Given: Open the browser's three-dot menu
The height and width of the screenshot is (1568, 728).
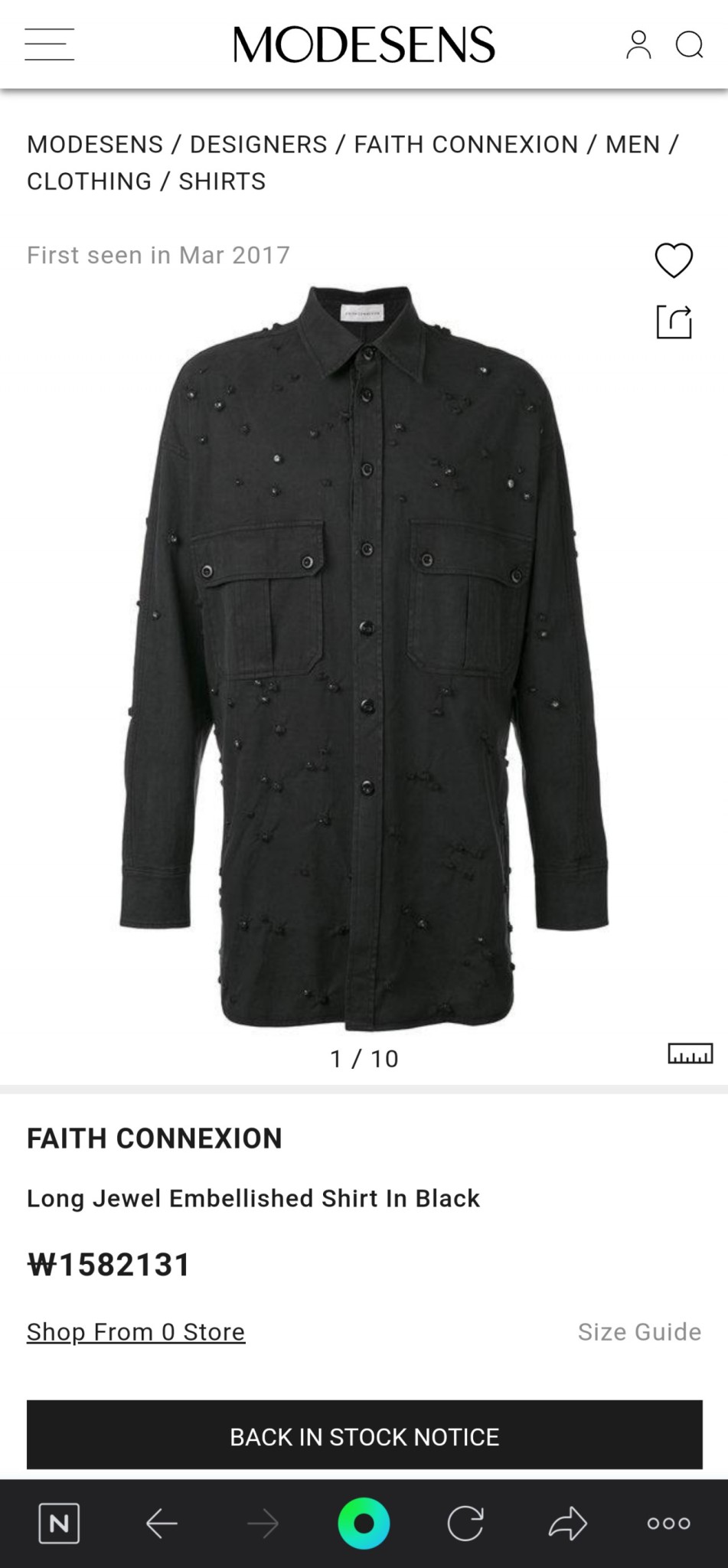Looking at the screenshot, I should 668,1524.
